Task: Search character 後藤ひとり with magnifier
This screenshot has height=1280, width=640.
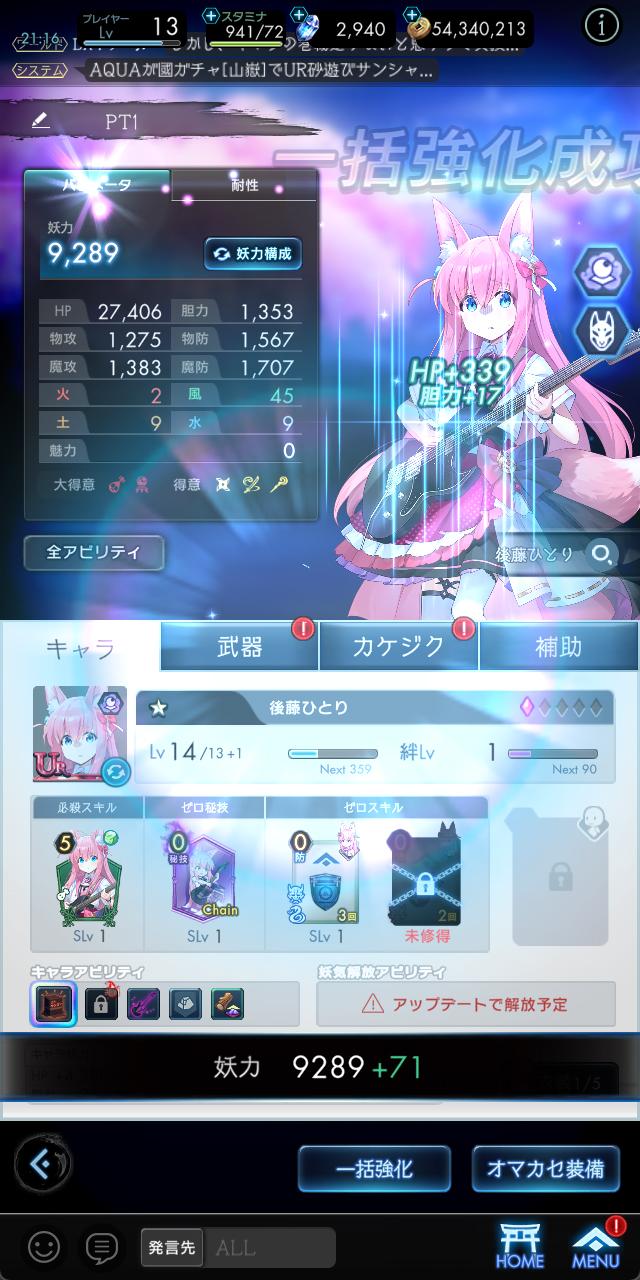Action: (x=602, y=553)
